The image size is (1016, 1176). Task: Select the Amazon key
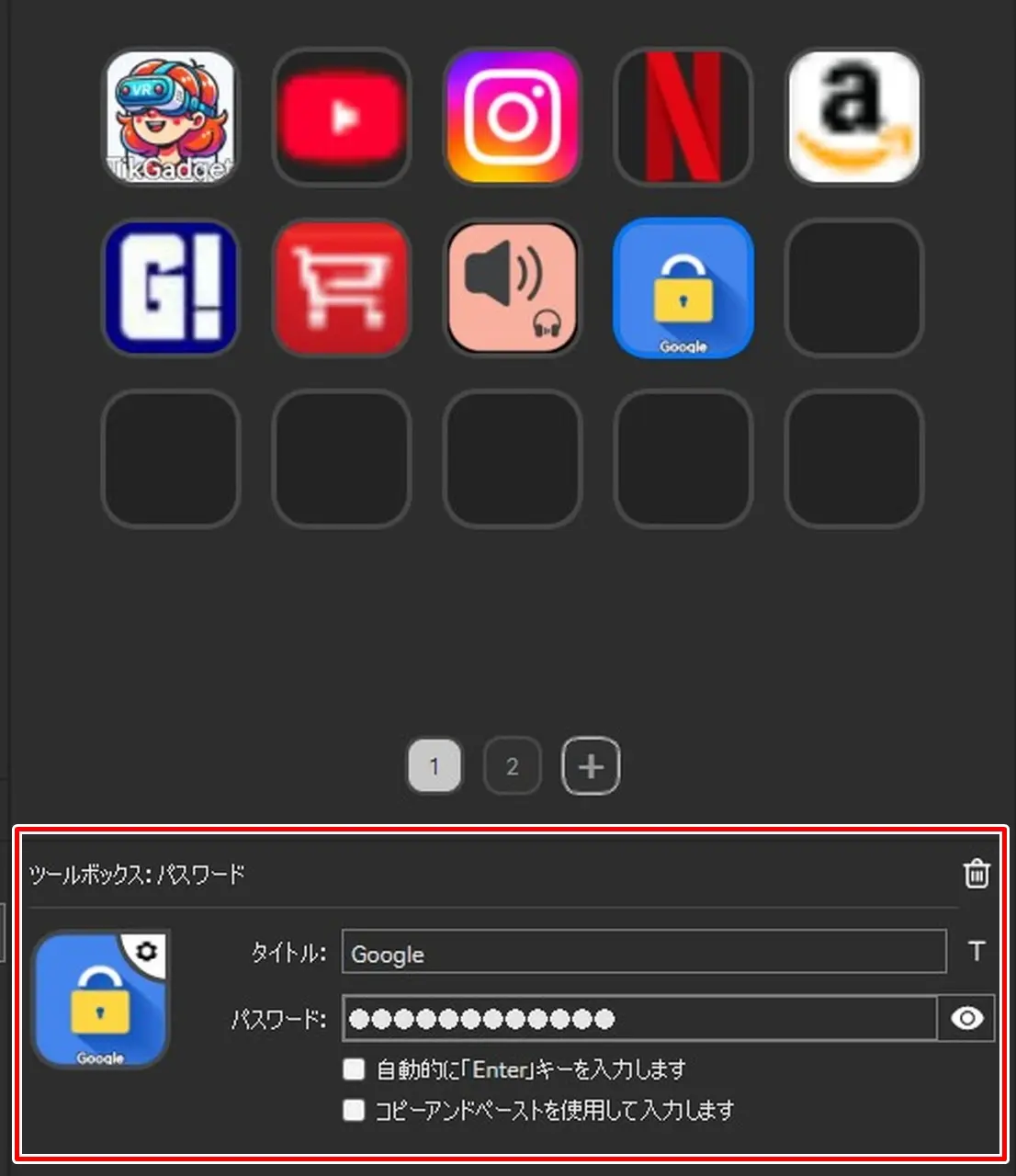[853, 117]
